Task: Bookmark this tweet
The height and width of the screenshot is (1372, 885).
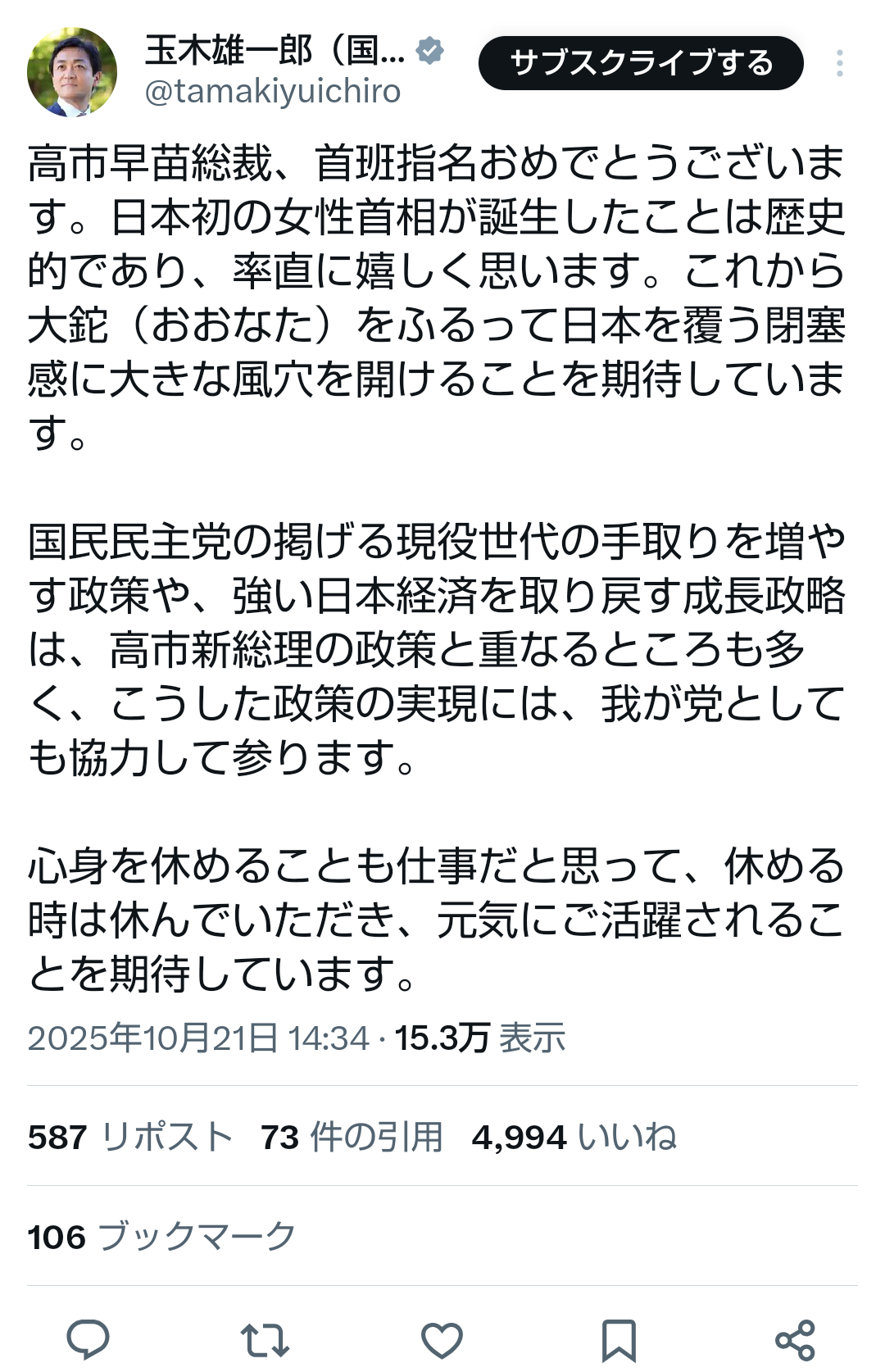Action: (x=619, y=1340)
